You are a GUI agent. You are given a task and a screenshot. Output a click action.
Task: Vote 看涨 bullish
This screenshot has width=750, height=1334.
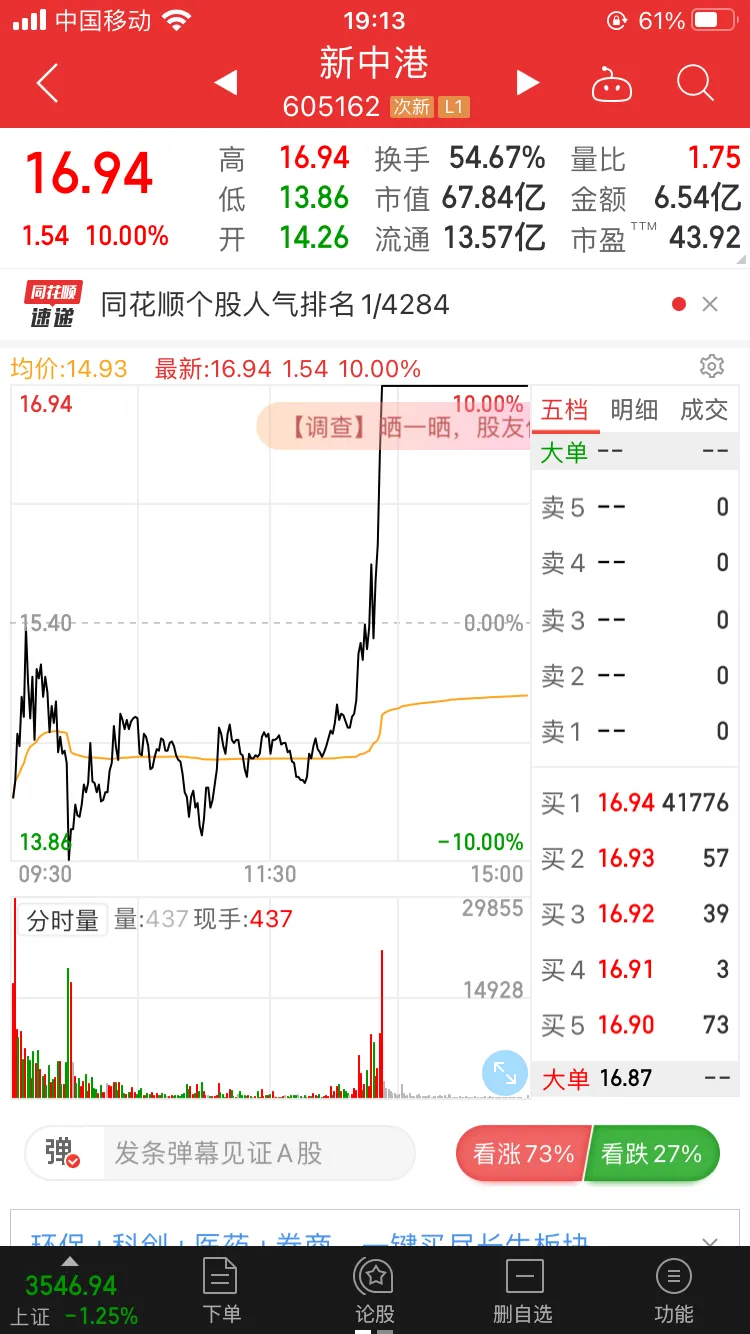[521, 1154]
